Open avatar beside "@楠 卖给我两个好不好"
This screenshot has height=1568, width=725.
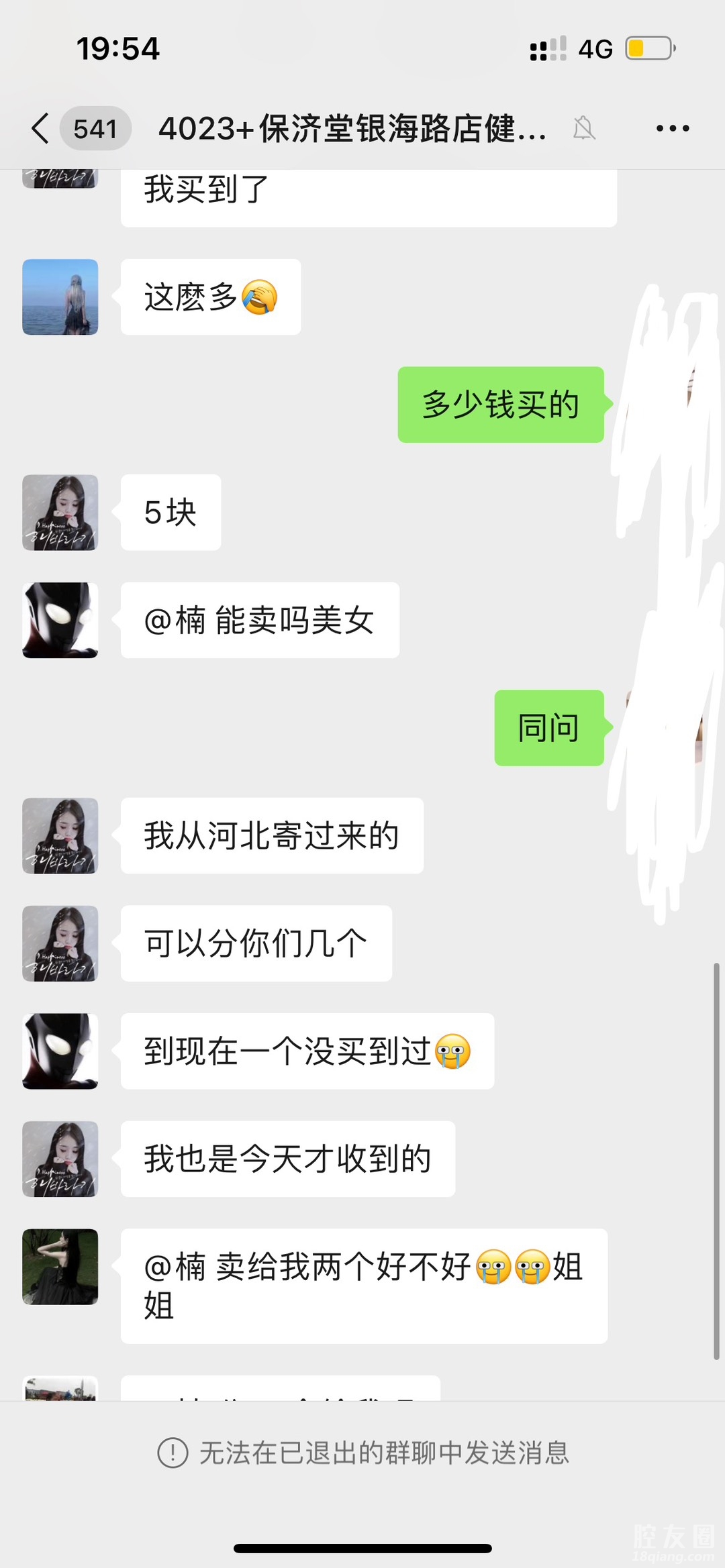point(60,1267)
